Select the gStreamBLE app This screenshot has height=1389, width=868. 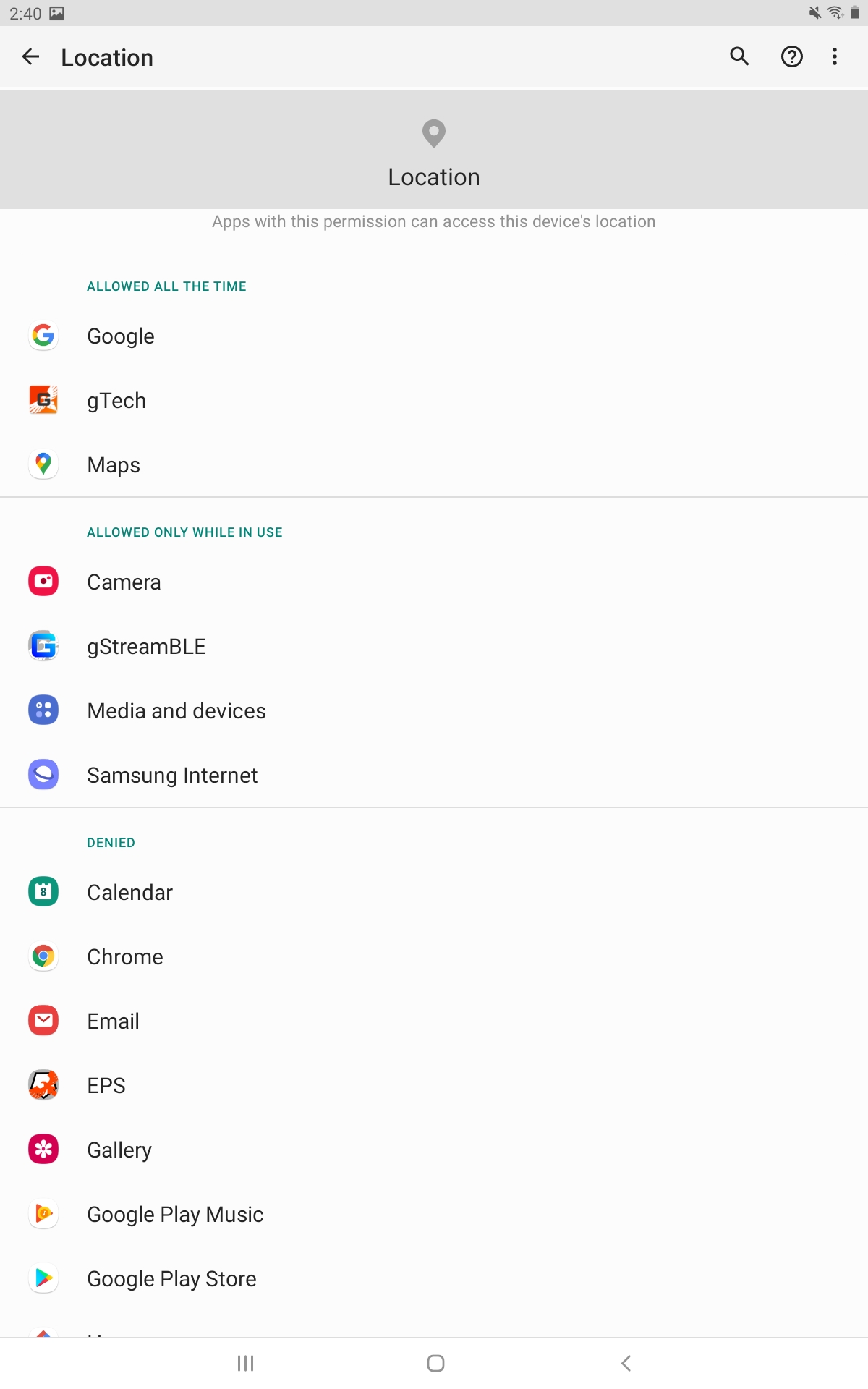coord(434,646)
